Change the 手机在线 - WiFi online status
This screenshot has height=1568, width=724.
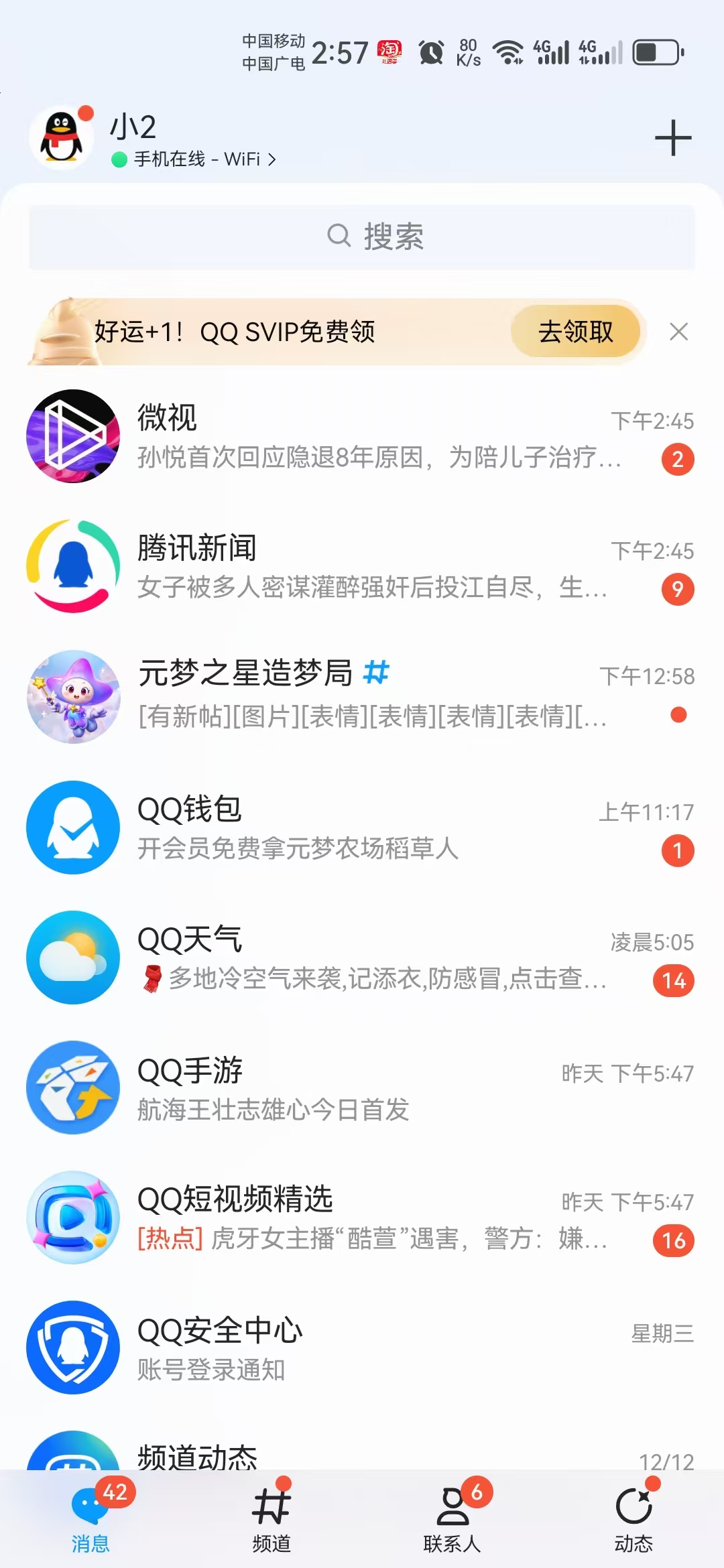196,159
